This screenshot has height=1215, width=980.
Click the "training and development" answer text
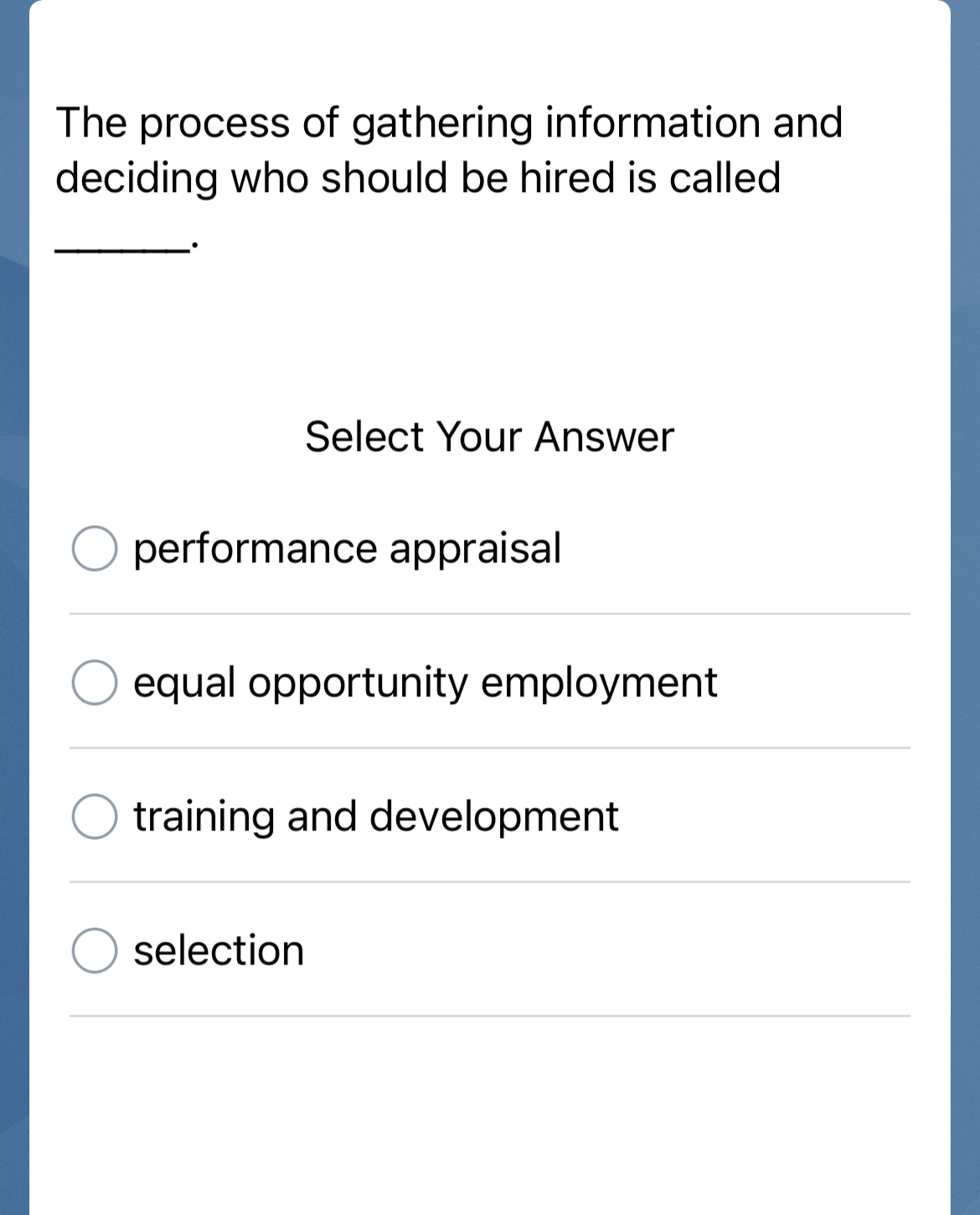pos(376,817)
